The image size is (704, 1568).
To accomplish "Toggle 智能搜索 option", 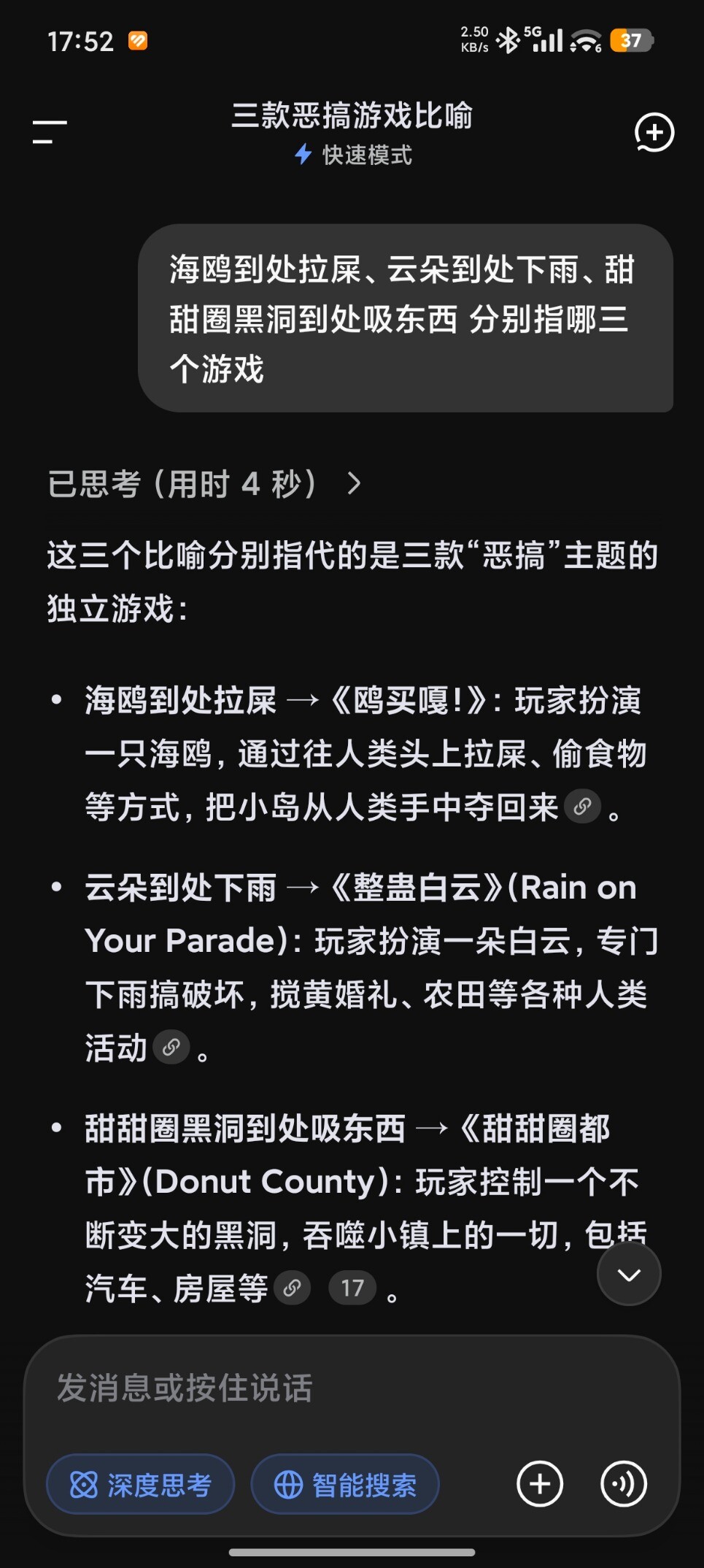I will (x=345, y=1484).
